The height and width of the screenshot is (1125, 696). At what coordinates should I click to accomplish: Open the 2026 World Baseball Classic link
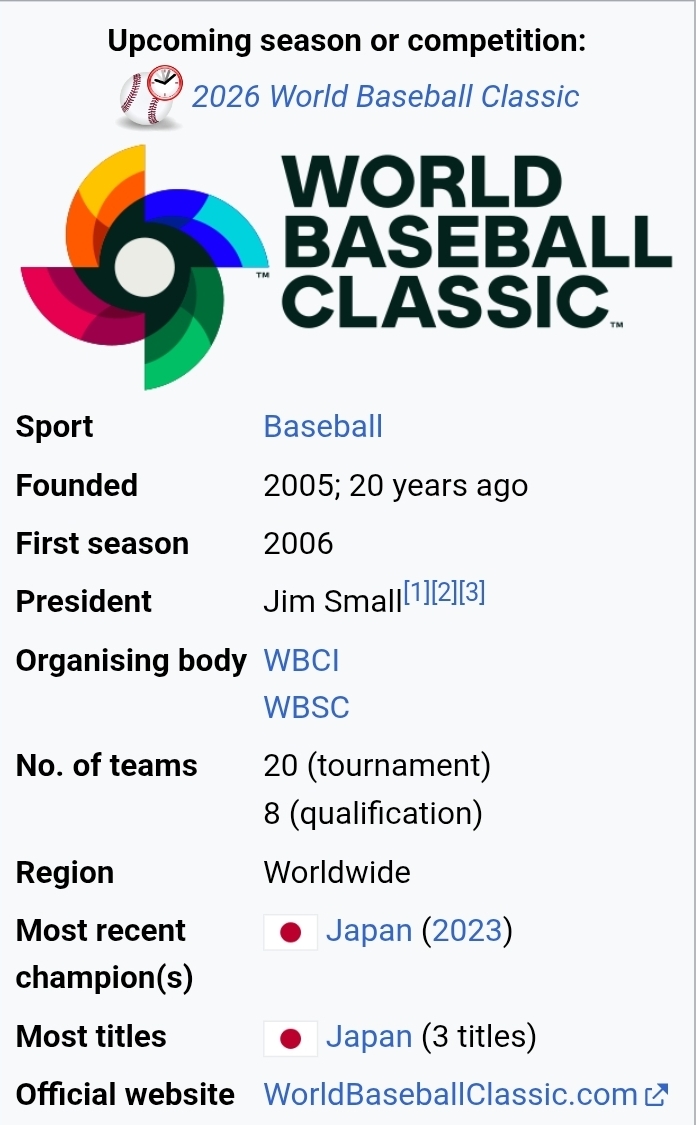pyautogui.click(x=385, y=97)
